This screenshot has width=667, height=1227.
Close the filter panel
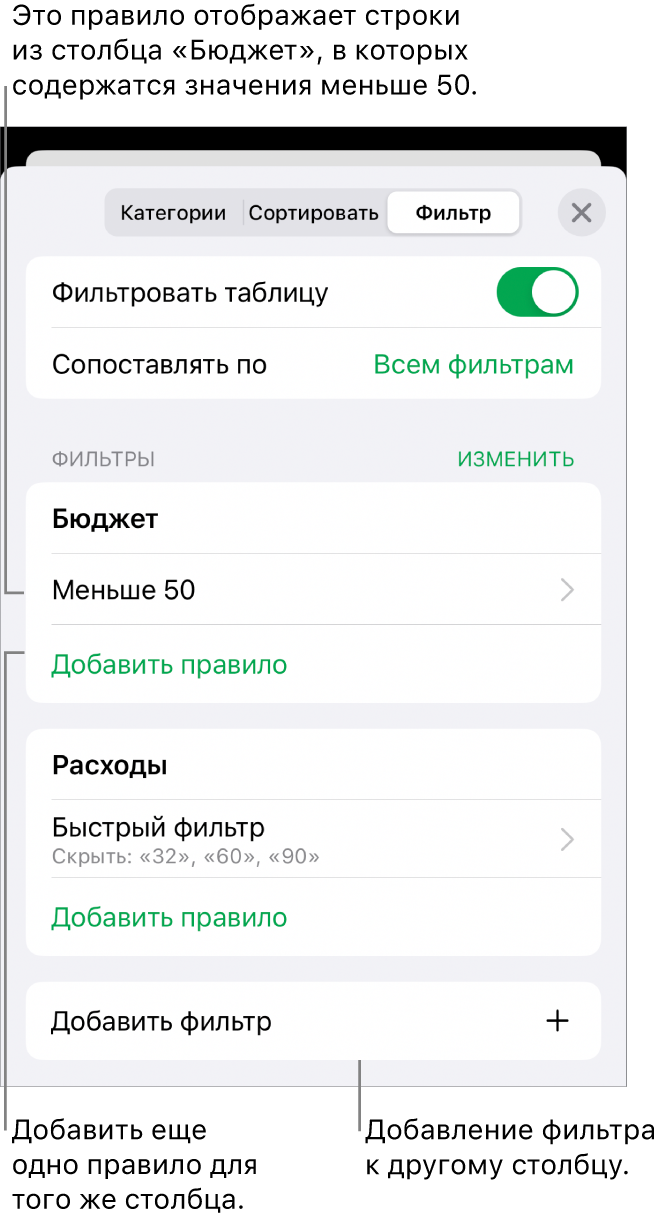(x=581, y=213)
